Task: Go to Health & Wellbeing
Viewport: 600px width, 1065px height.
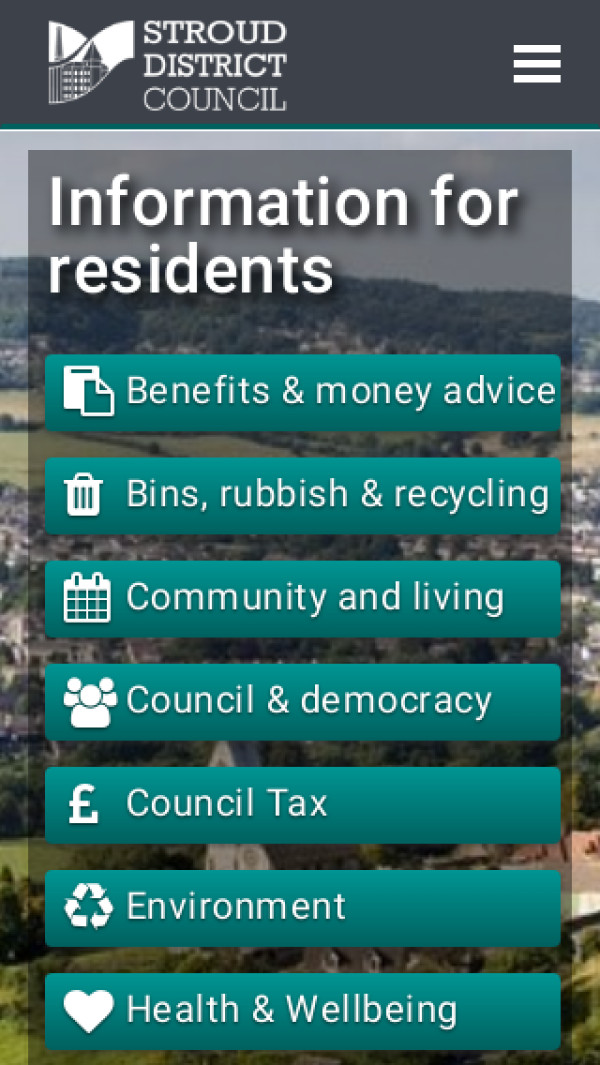Action: click(x=302, y=1010)
